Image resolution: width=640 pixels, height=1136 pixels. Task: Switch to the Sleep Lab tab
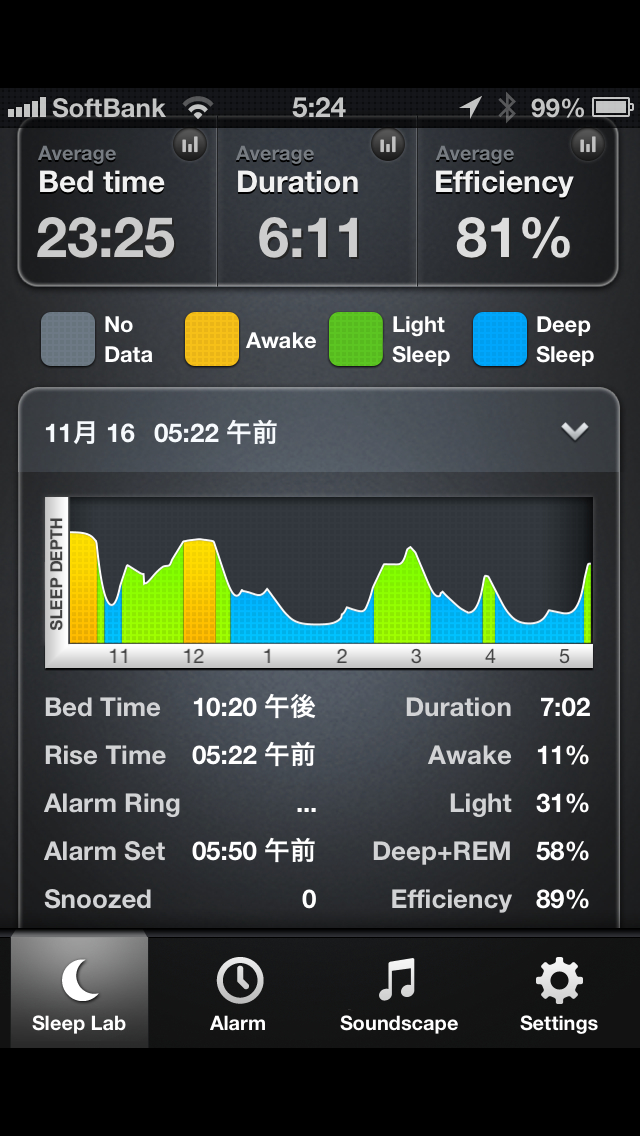79,993
